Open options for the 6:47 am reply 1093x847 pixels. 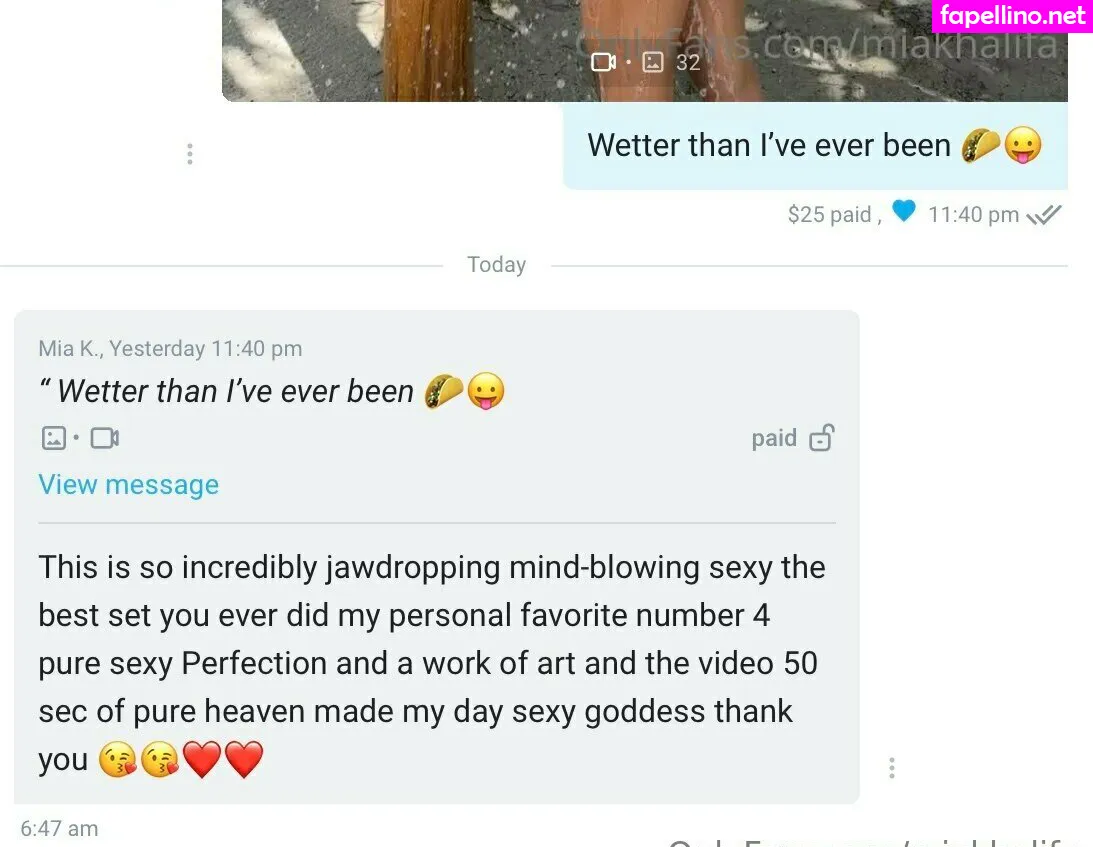[891, 768]
